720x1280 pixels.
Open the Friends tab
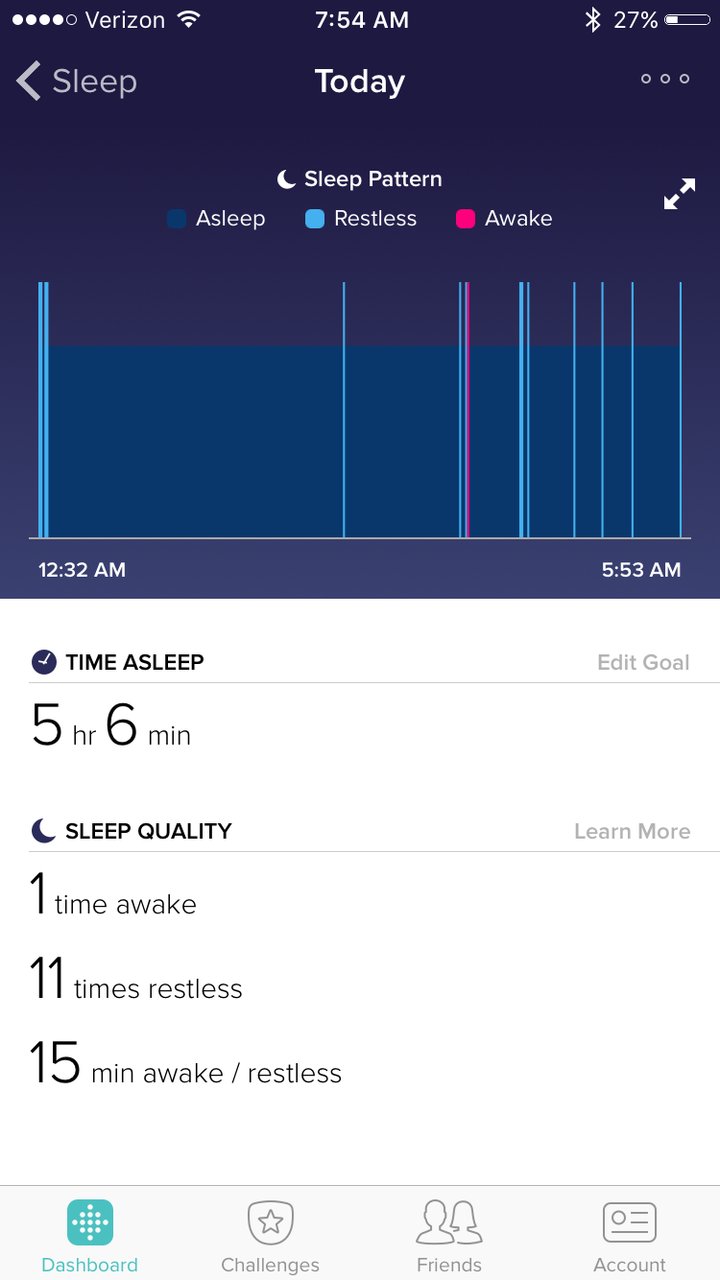click(x=449, y=1236)
